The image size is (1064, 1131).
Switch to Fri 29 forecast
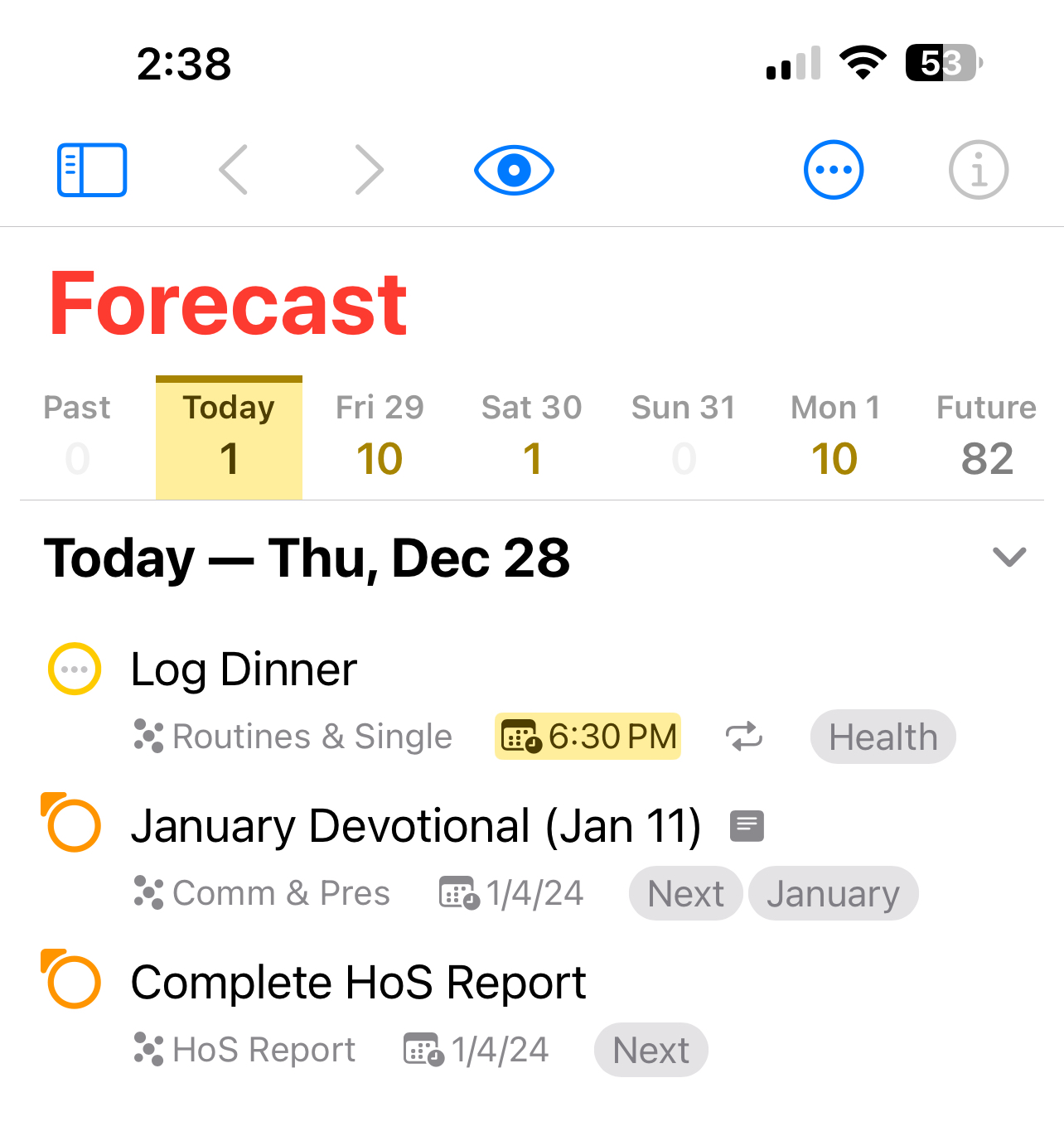380,437
